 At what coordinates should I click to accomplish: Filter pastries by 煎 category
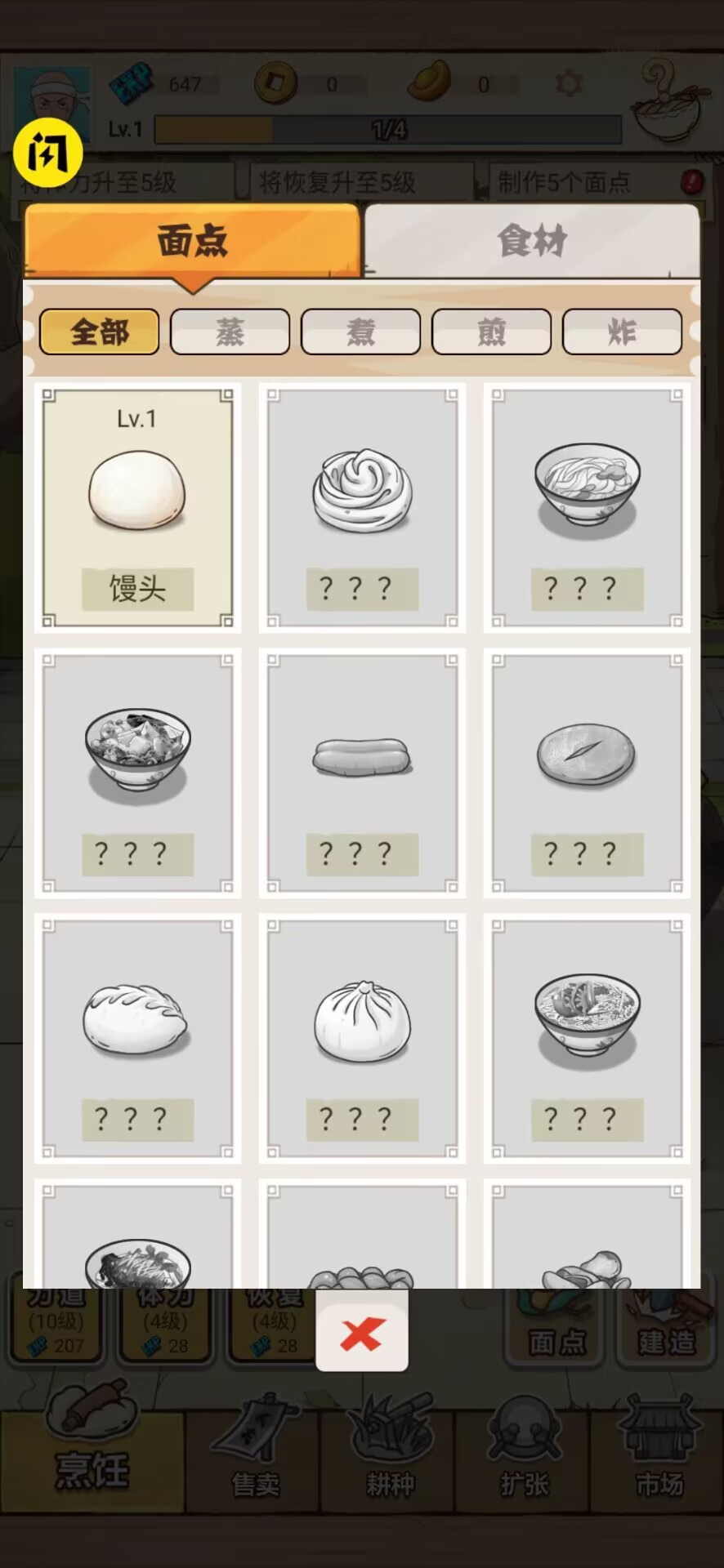coord(491,332)
